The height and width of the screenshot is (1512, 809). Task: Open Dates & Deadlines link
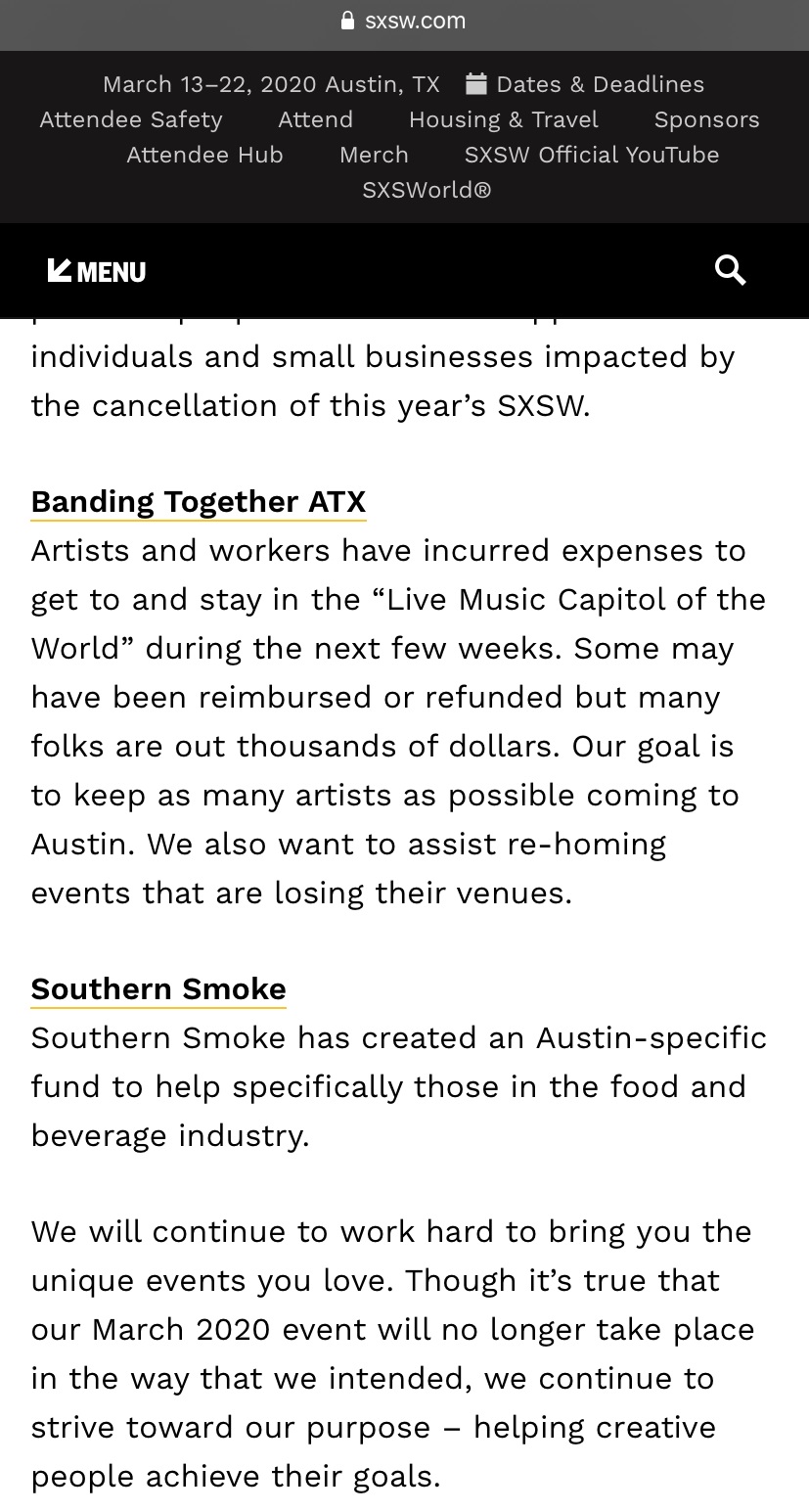(x=585, y=84)
